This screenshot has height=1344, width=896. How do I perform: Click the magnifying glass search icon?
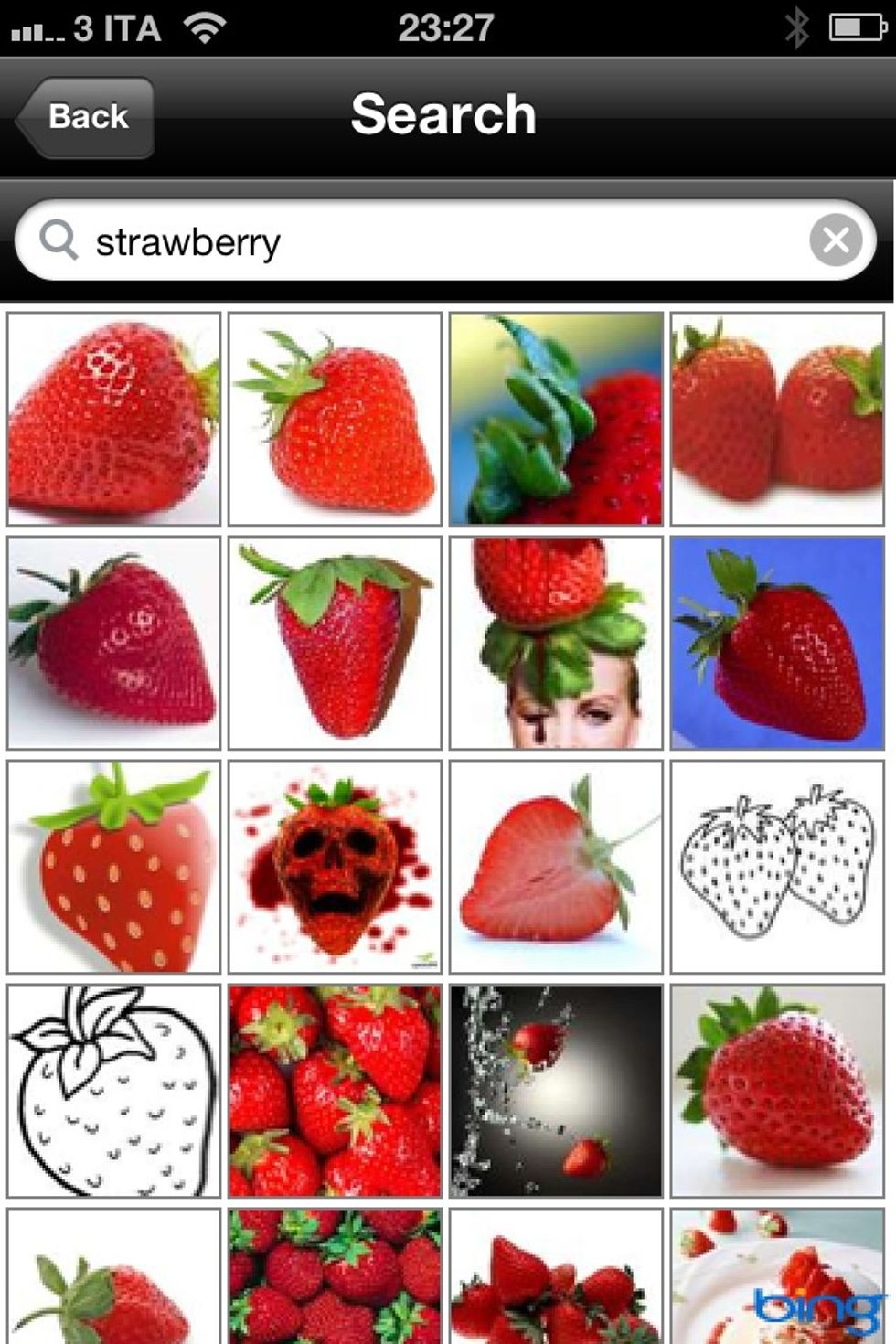[58, 240]
